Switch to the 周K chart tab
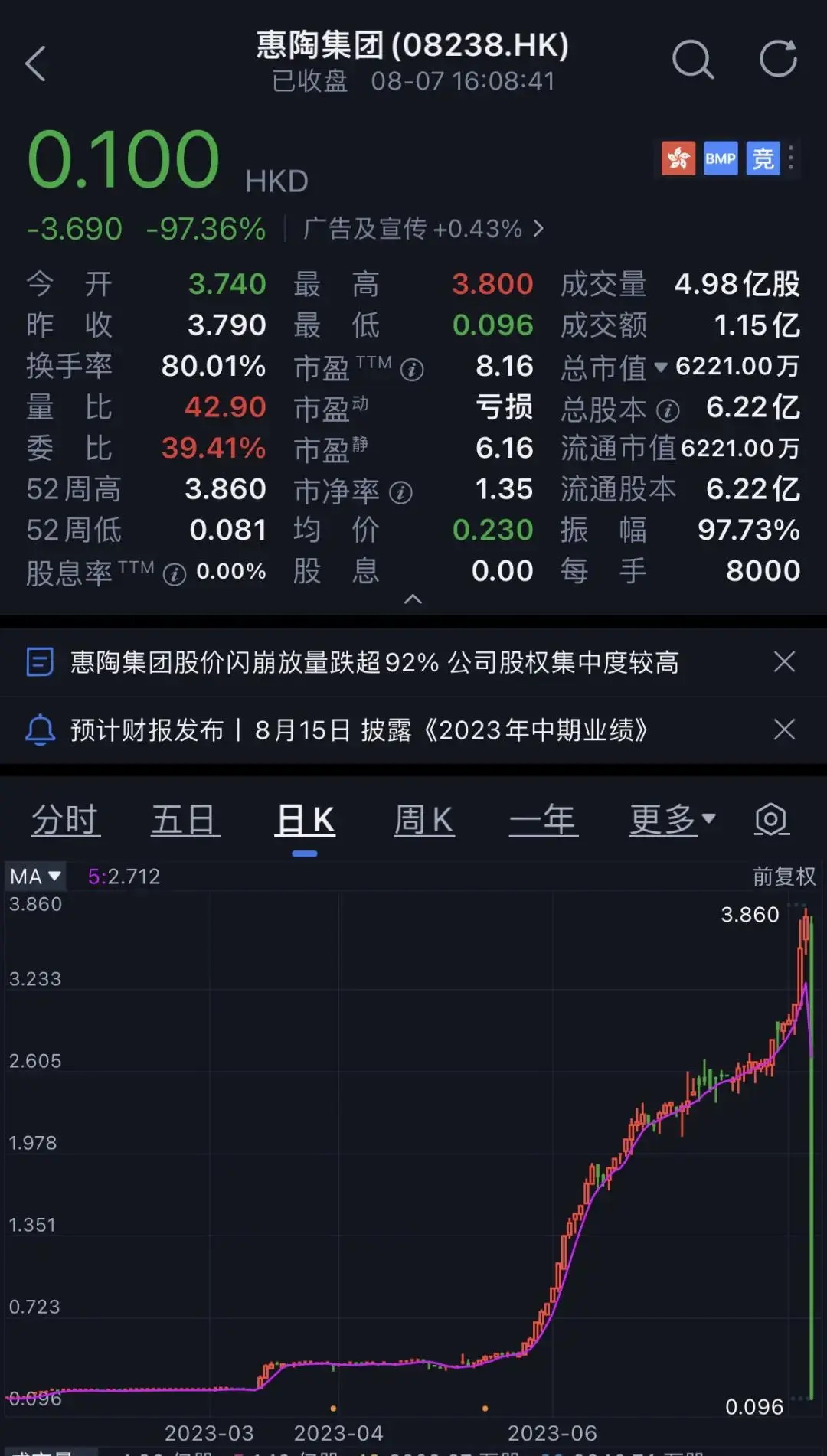This screenshot has height=1456, width=827. (x=423, y=821)
